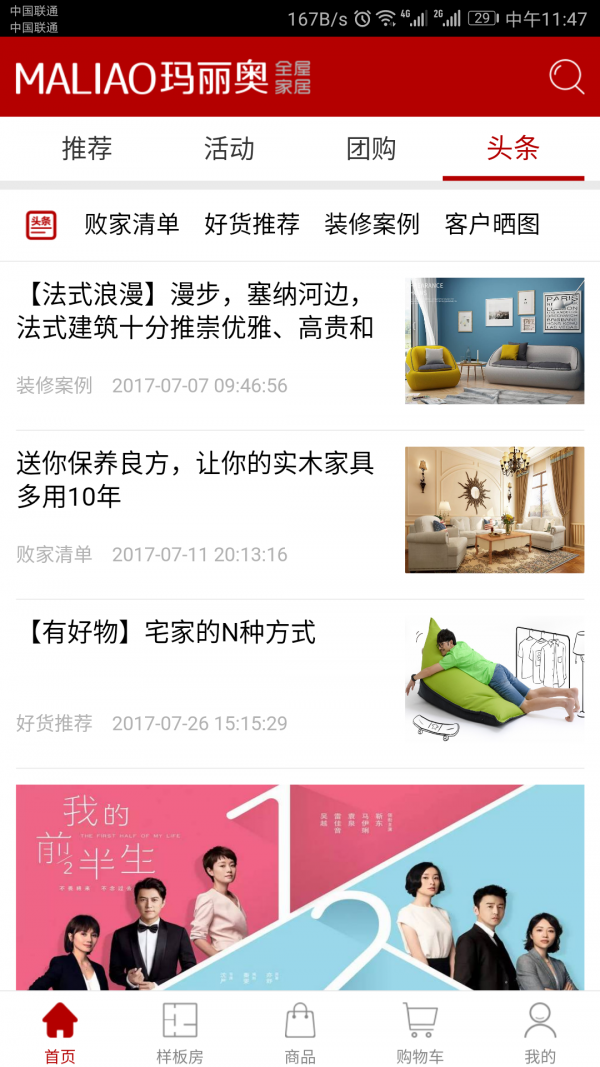The image size is (600, 1067).
Task: Open the 团购 tab
Action: [371, 149]
